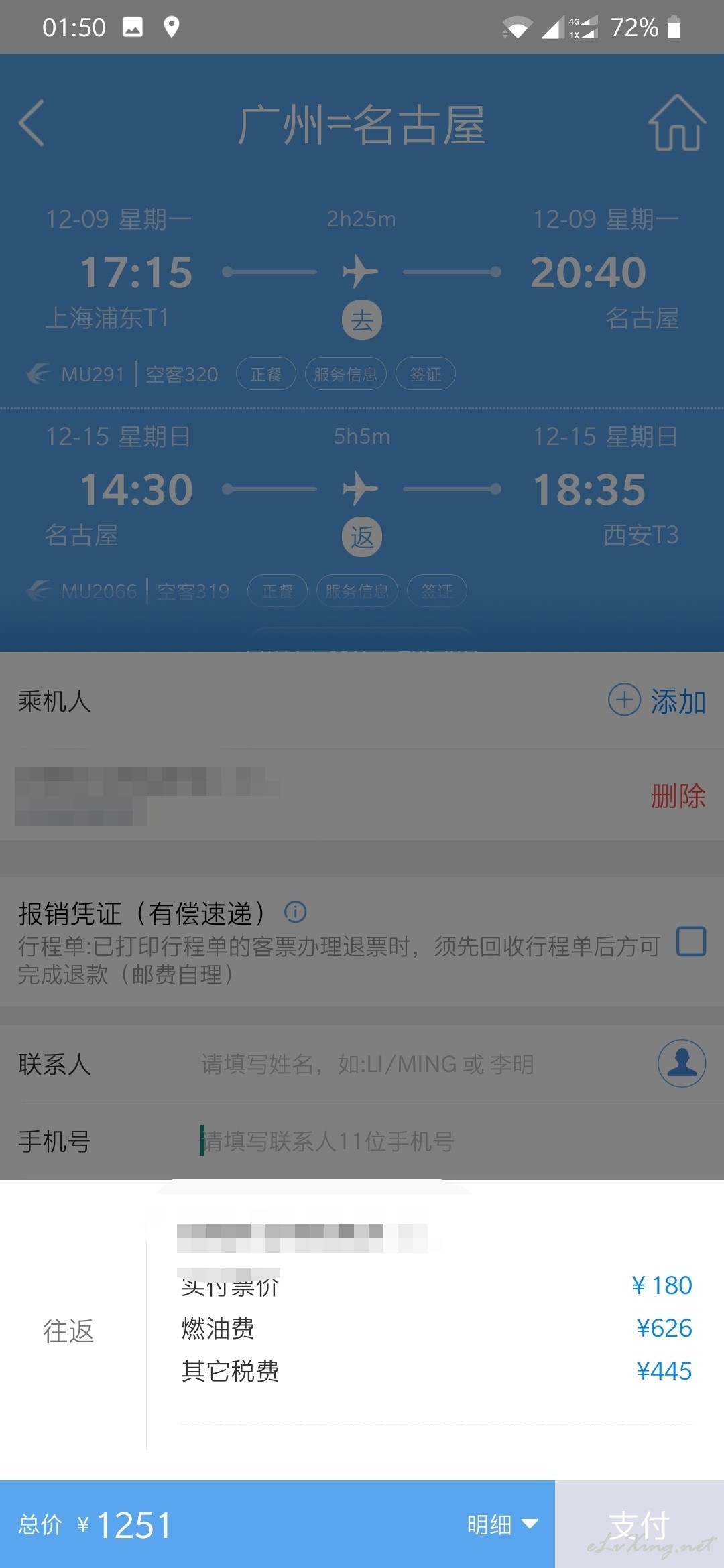The width and height of the screenshot is (724, 1568).
Task: Add a passenger with 添加
Action: pos(657,701)
